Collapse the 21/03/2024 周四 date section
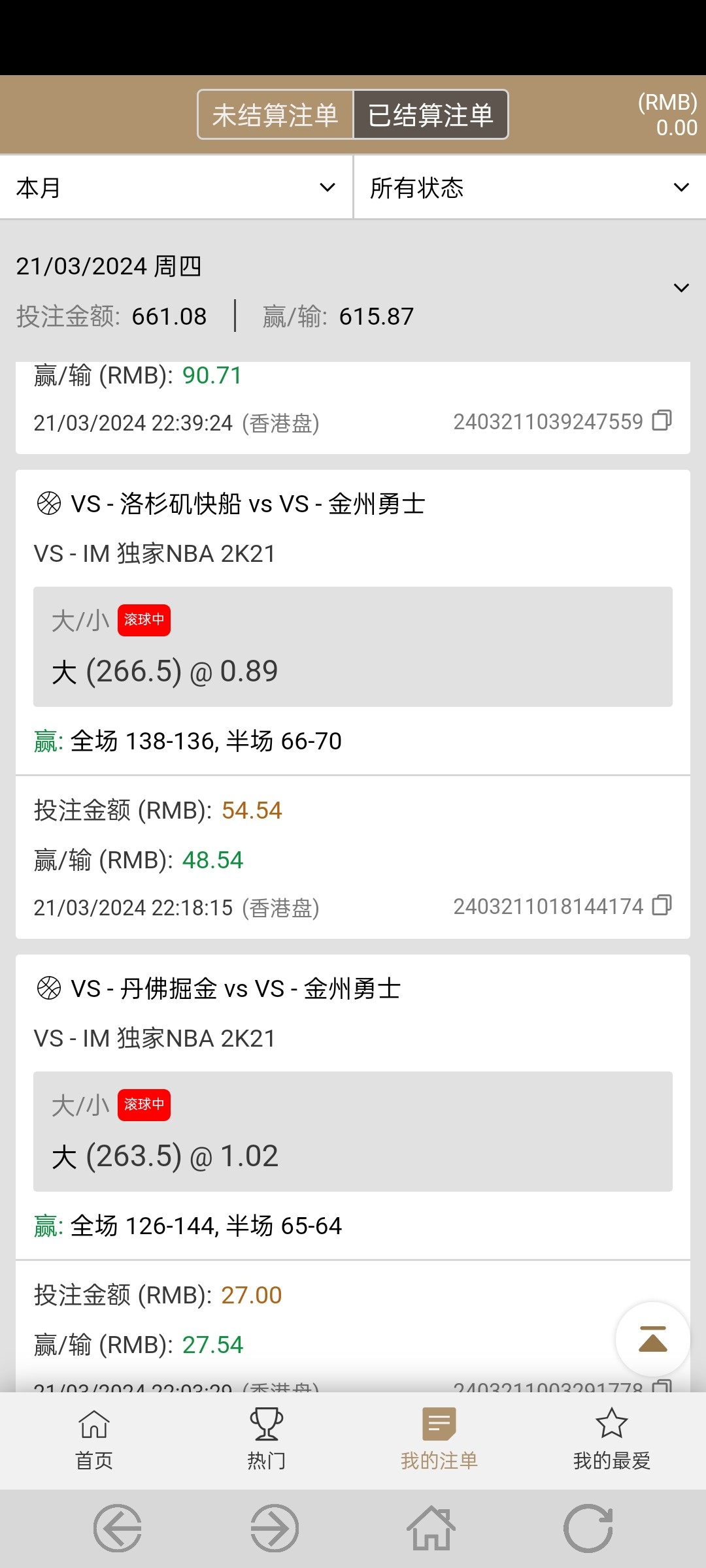This screenshot has height=1568, width=706. click(681, 288)
